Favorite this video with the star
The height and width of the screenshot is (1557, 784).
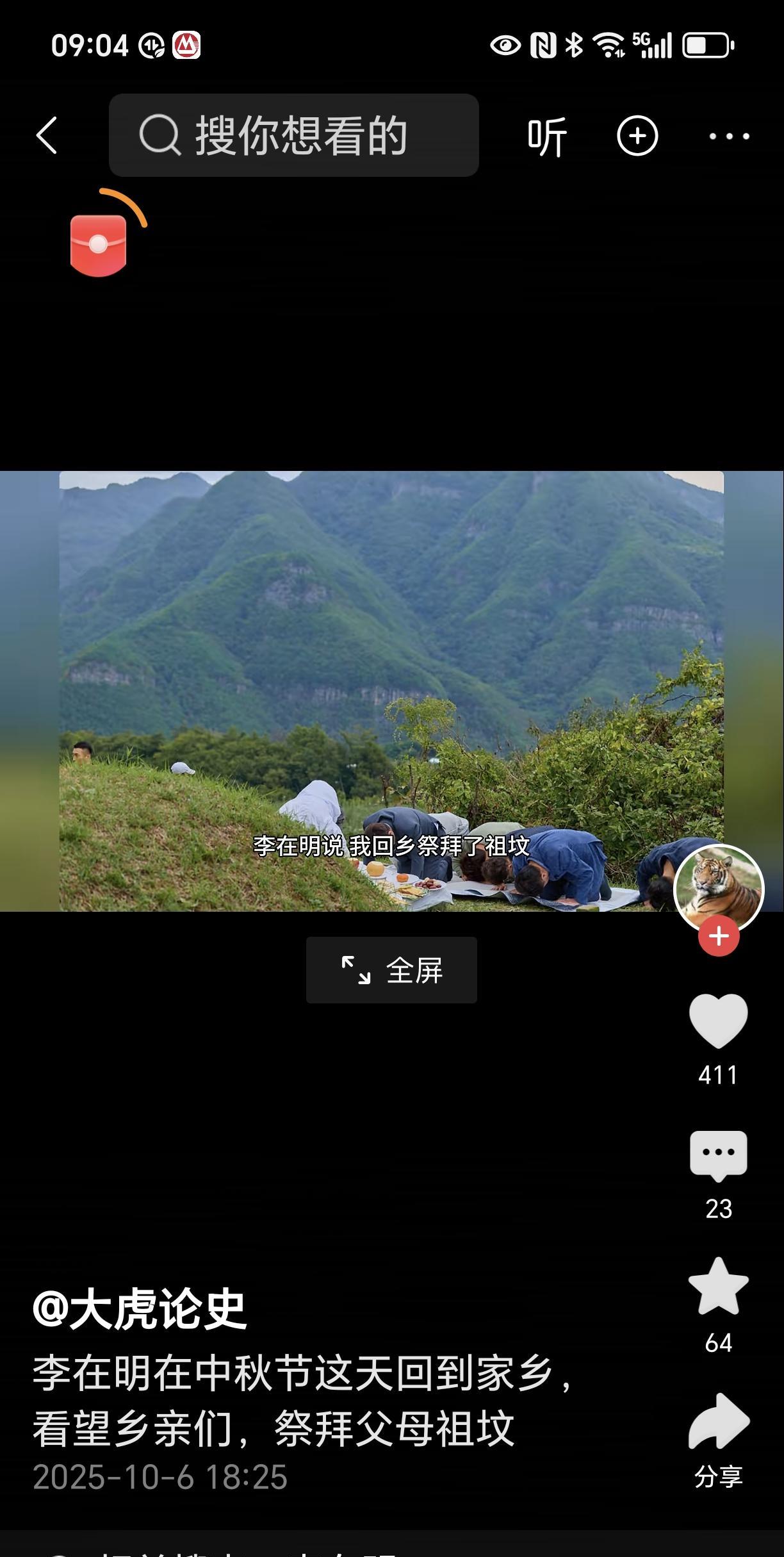coord(718,1288)
